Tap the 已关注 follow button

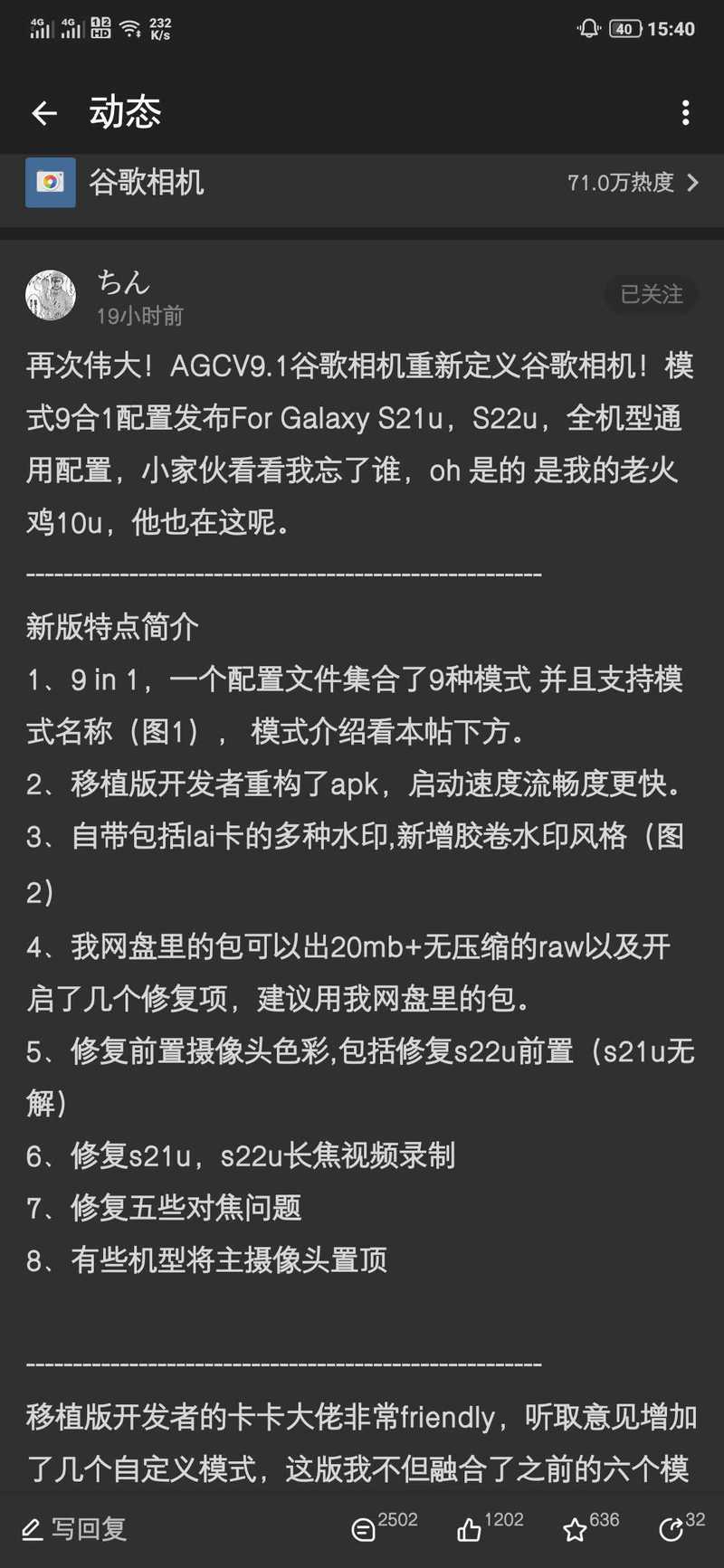[651, 295]
